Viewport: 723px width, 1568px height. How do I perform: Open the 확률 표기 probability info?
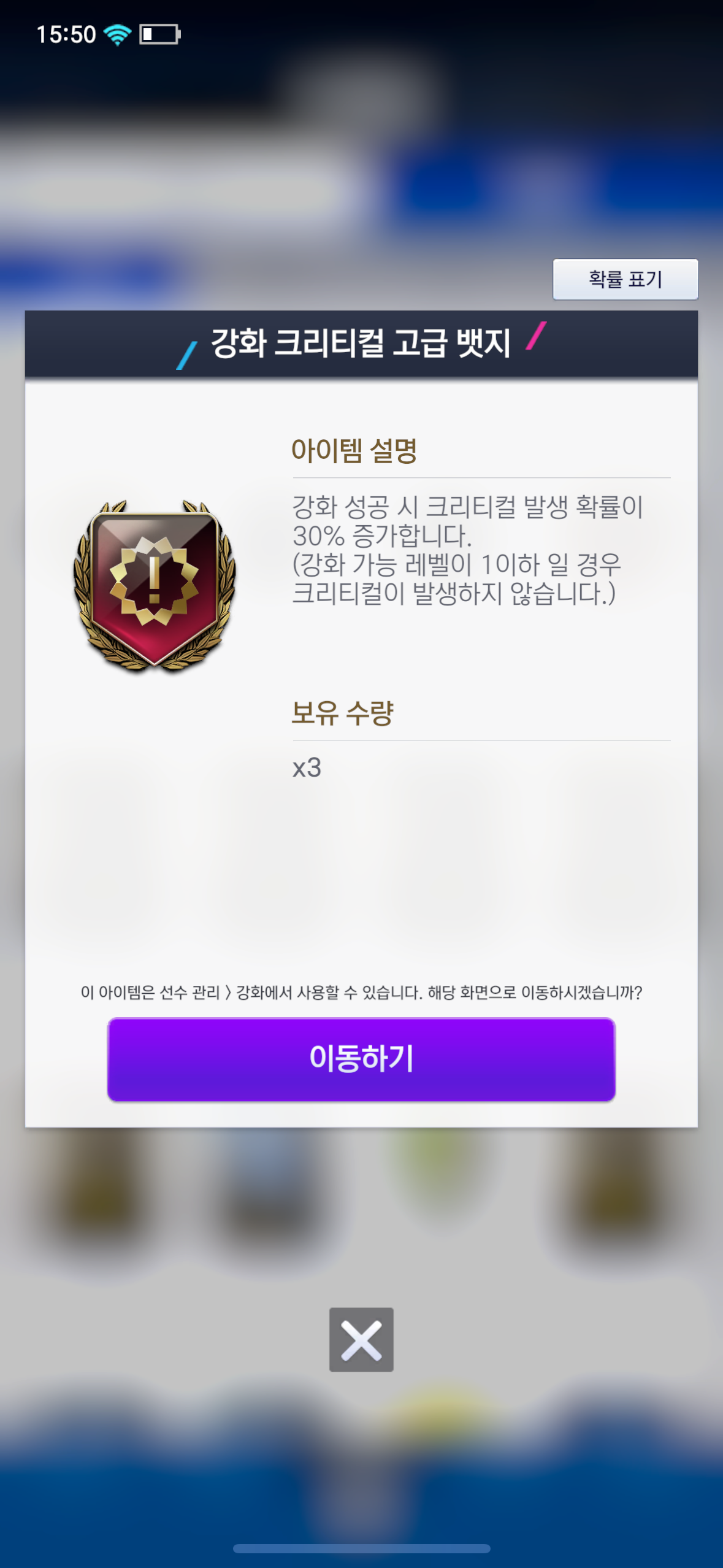(625, 280)
